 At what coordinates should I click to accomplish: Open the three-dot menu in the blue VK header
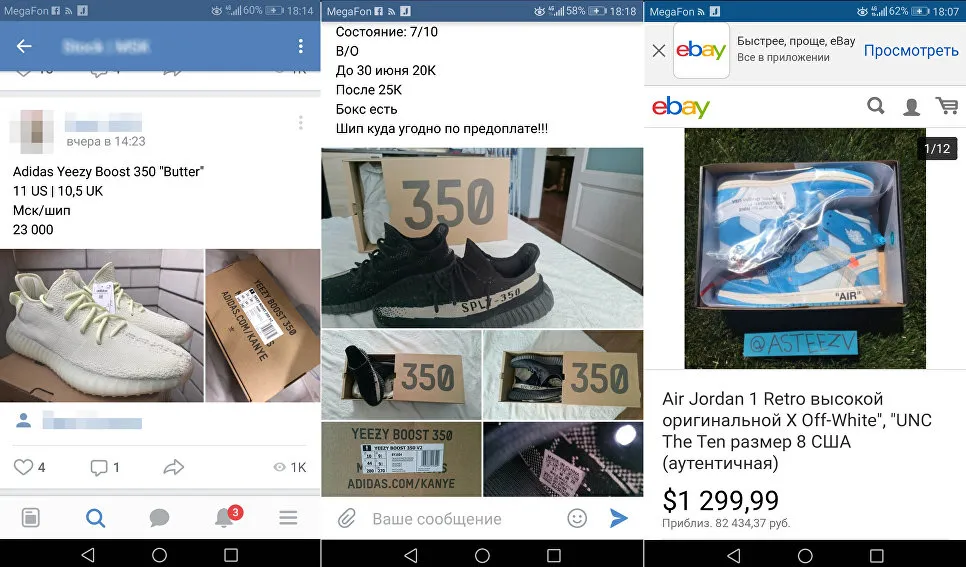coord(301,46)
